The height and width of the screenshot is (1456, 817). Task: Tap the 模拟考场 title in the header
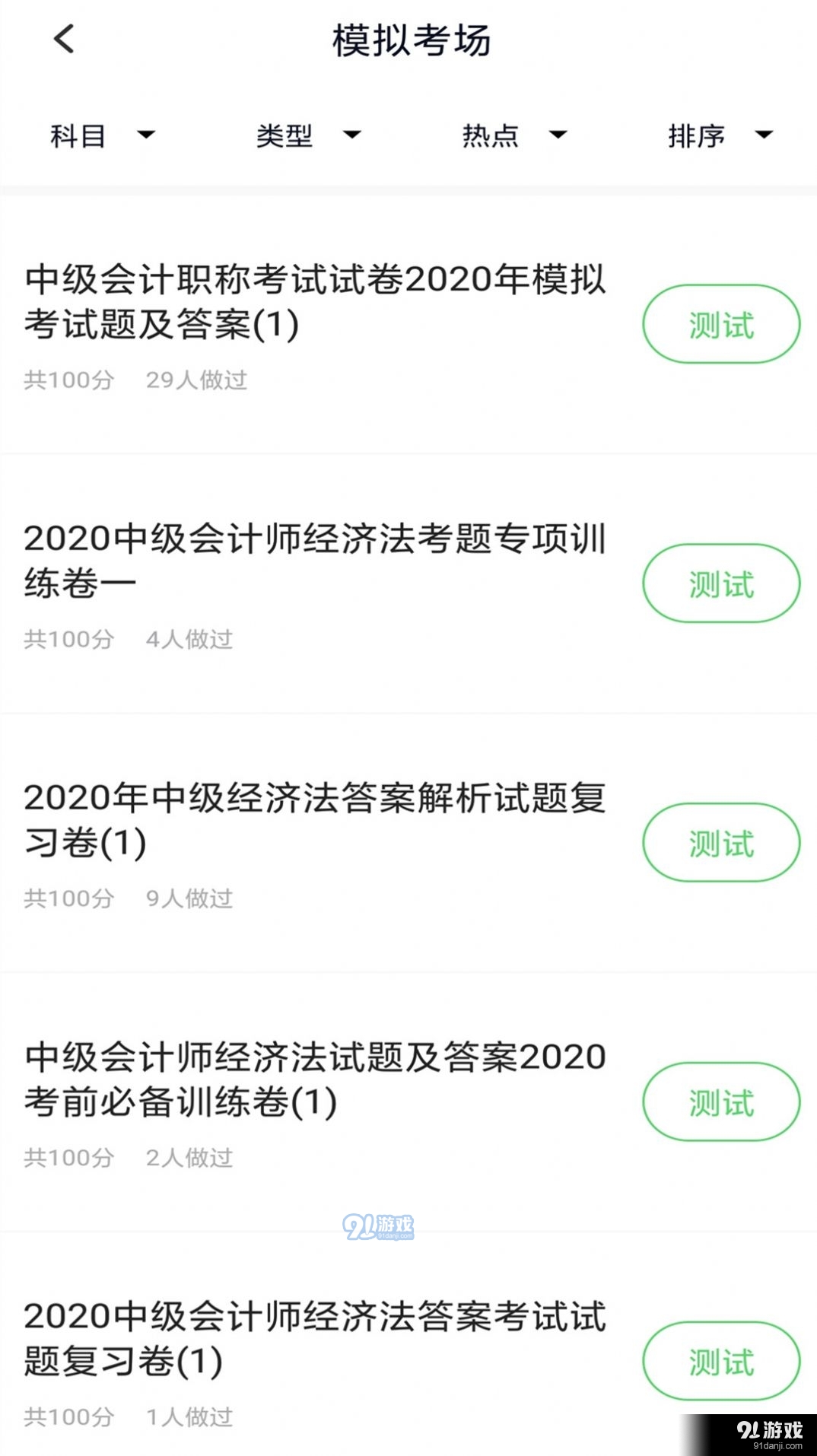click(x=408, y=38)
